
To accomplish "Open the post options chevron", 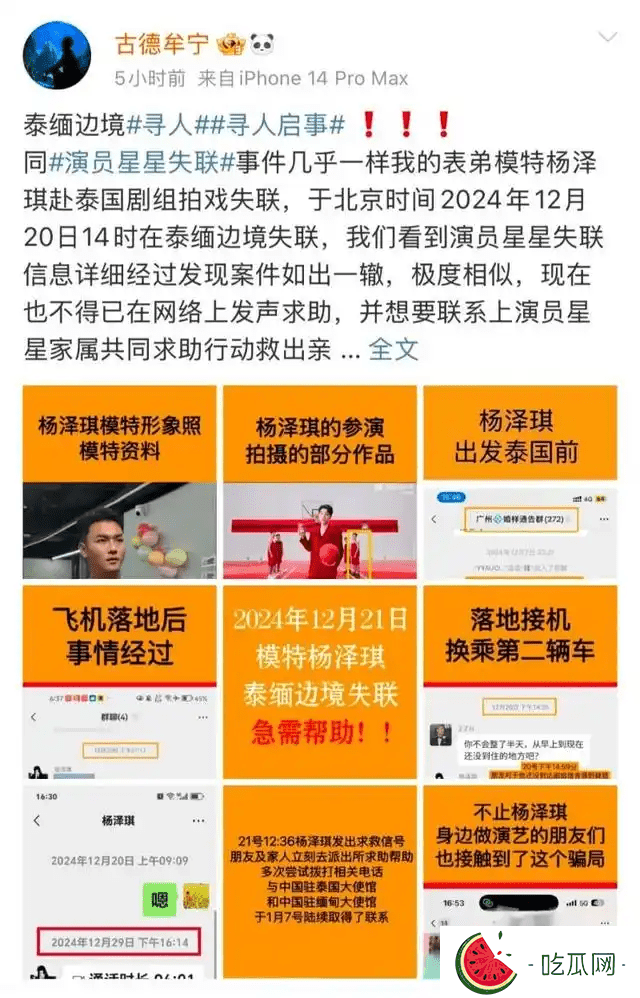I will coord(607,38).
